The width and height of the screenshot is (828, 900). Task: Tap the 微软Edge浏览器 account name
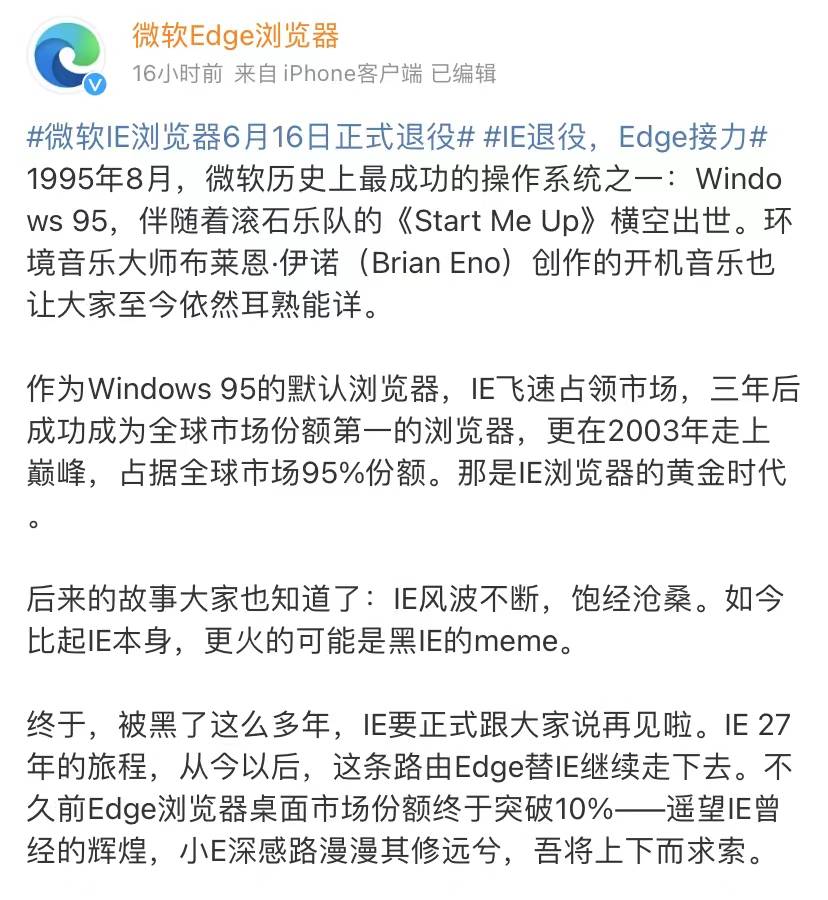pos(236,36)
